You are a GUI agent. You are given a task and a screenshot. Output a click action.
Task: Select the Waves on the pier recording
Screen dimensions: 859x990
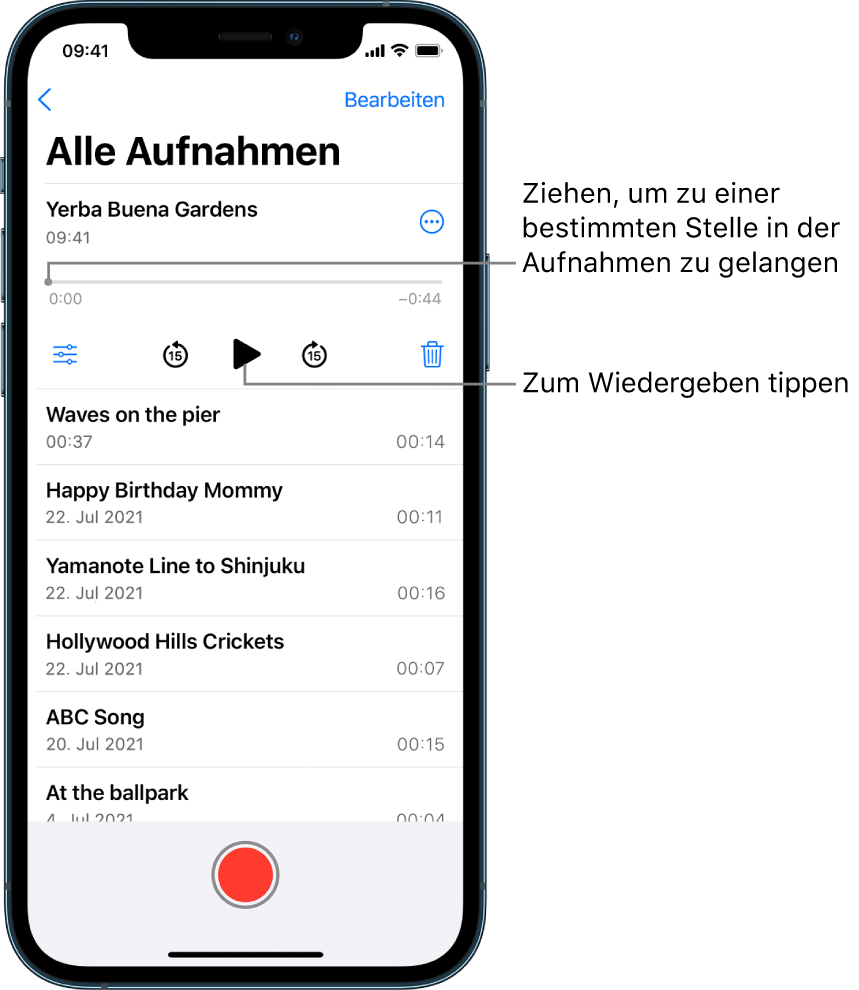132,414
